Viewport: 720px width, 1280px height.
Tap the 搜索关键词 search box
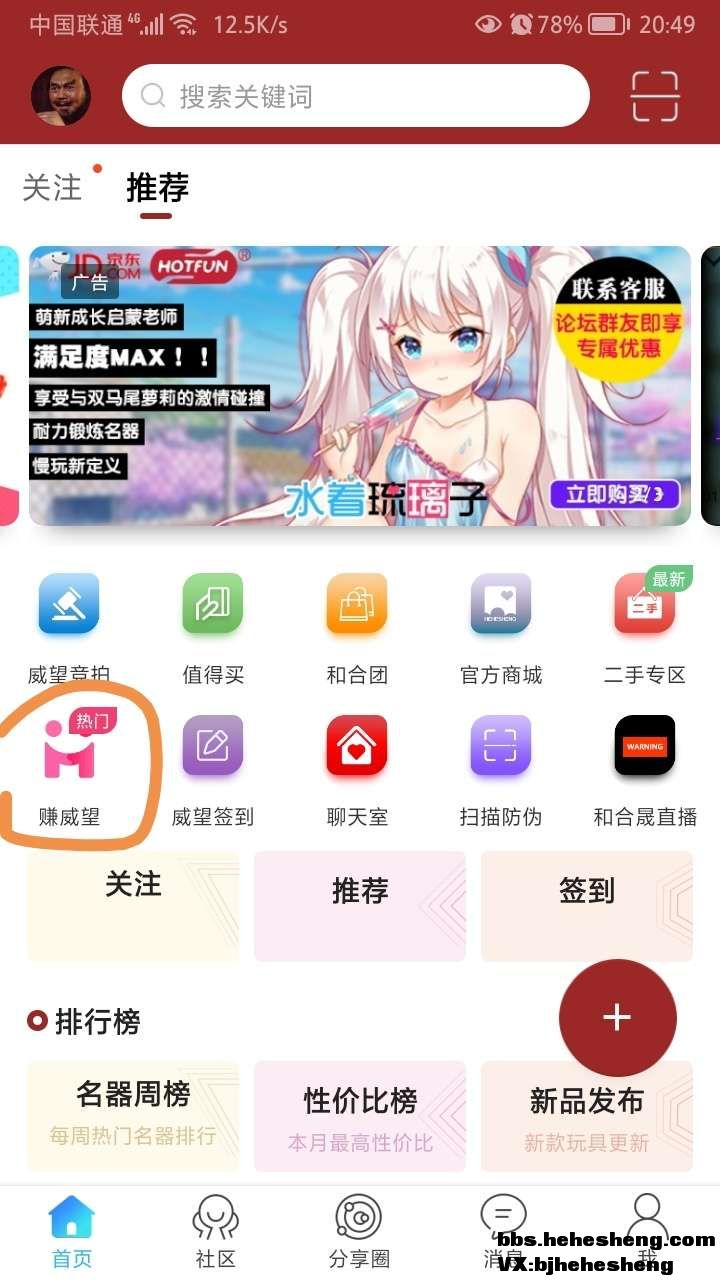(355, 96)
